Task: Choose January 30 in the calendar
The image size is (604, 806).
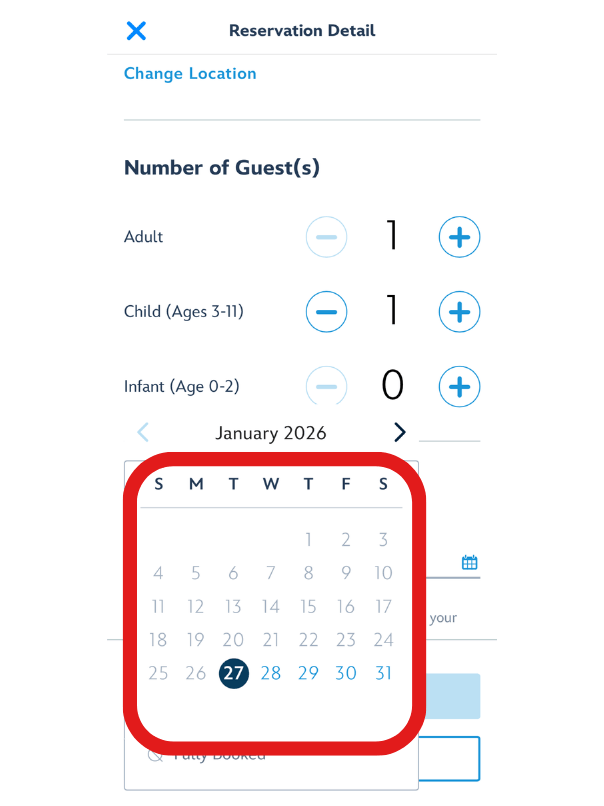Action: (346, 673)
